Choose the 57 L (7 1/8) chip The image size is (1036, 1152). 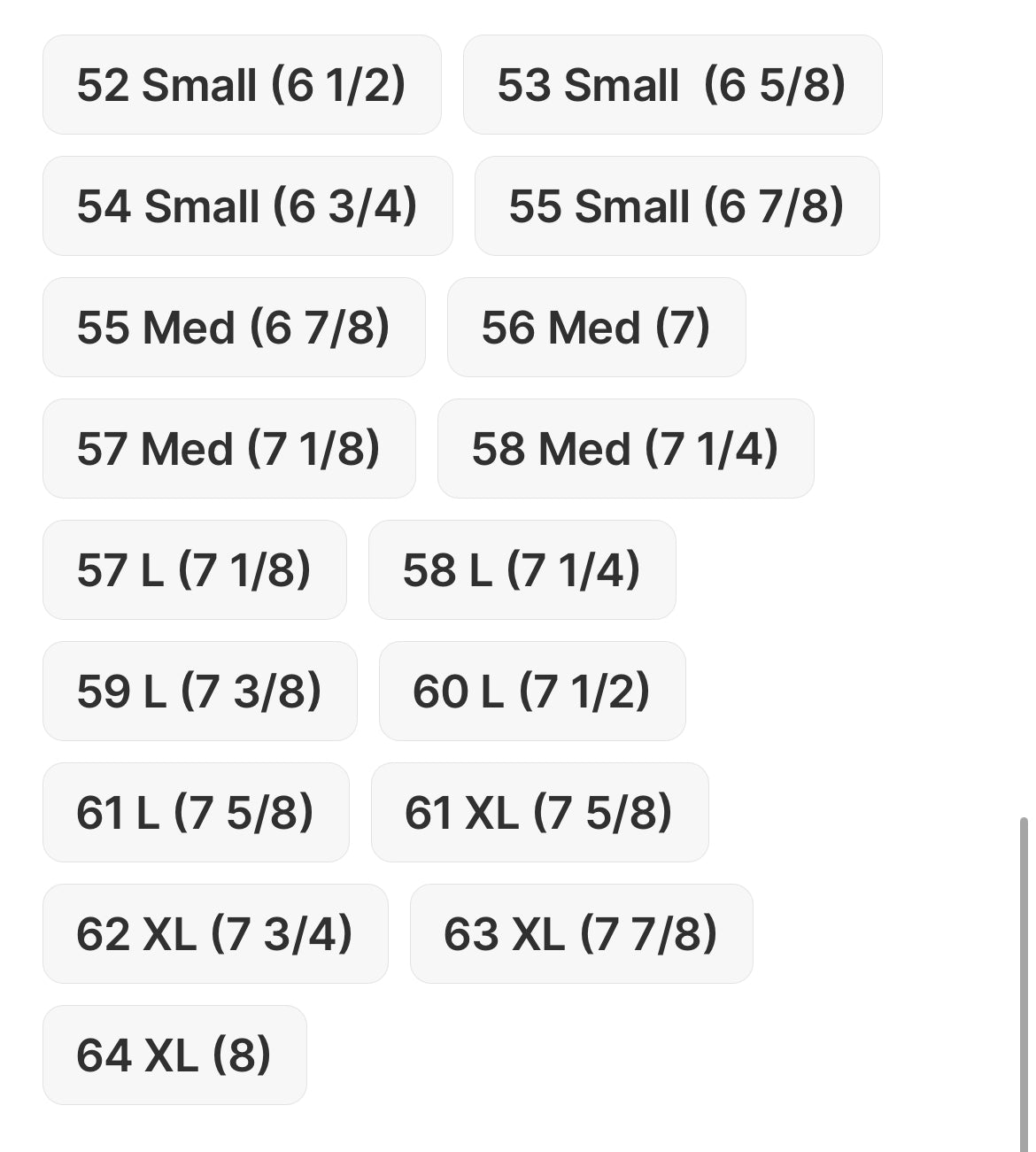pyautogui.click(x=194, y=570)
